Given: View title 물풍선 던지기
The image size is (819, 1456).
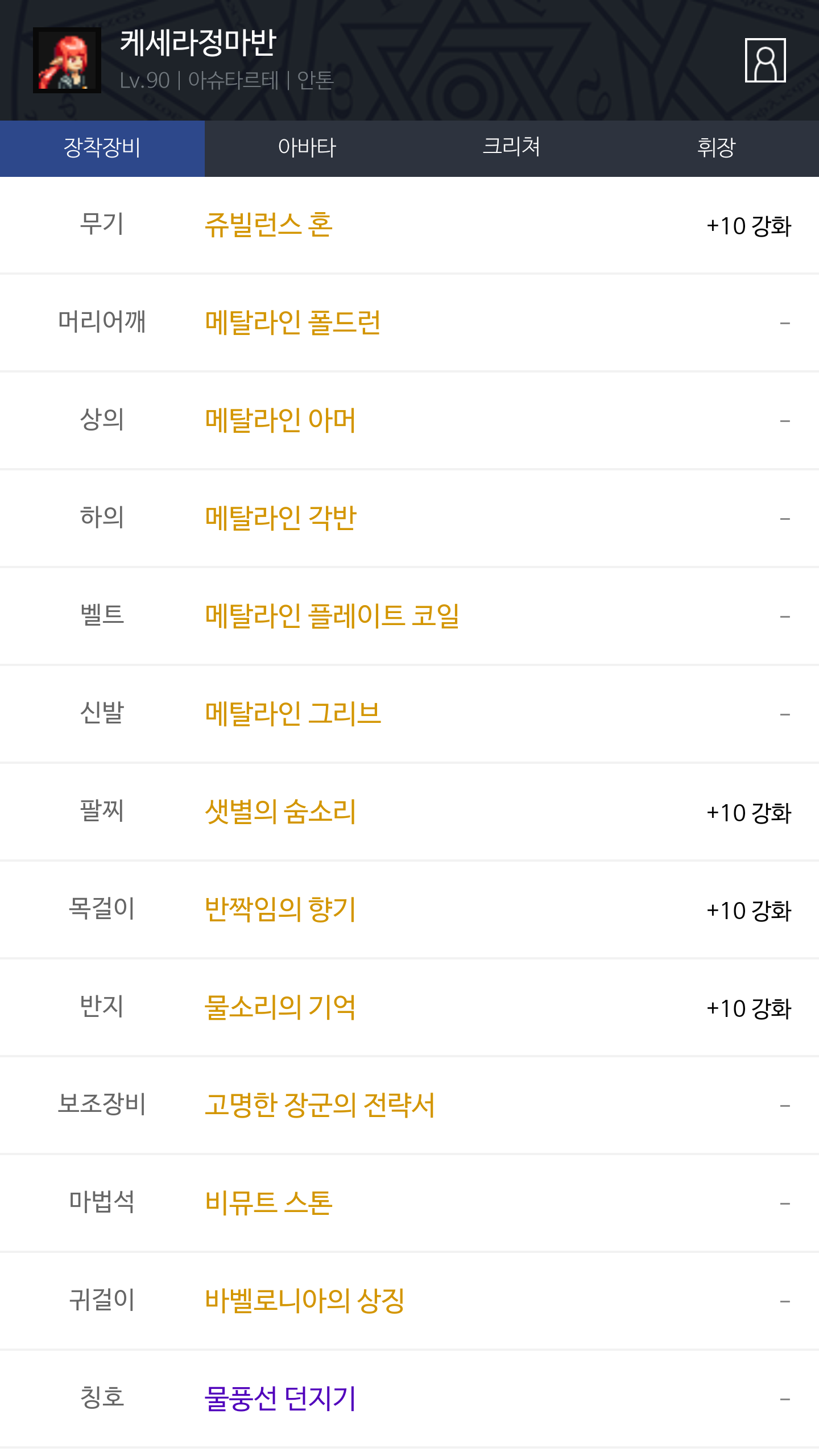Looking at the screenshot, I should [x=280, y=1399].
